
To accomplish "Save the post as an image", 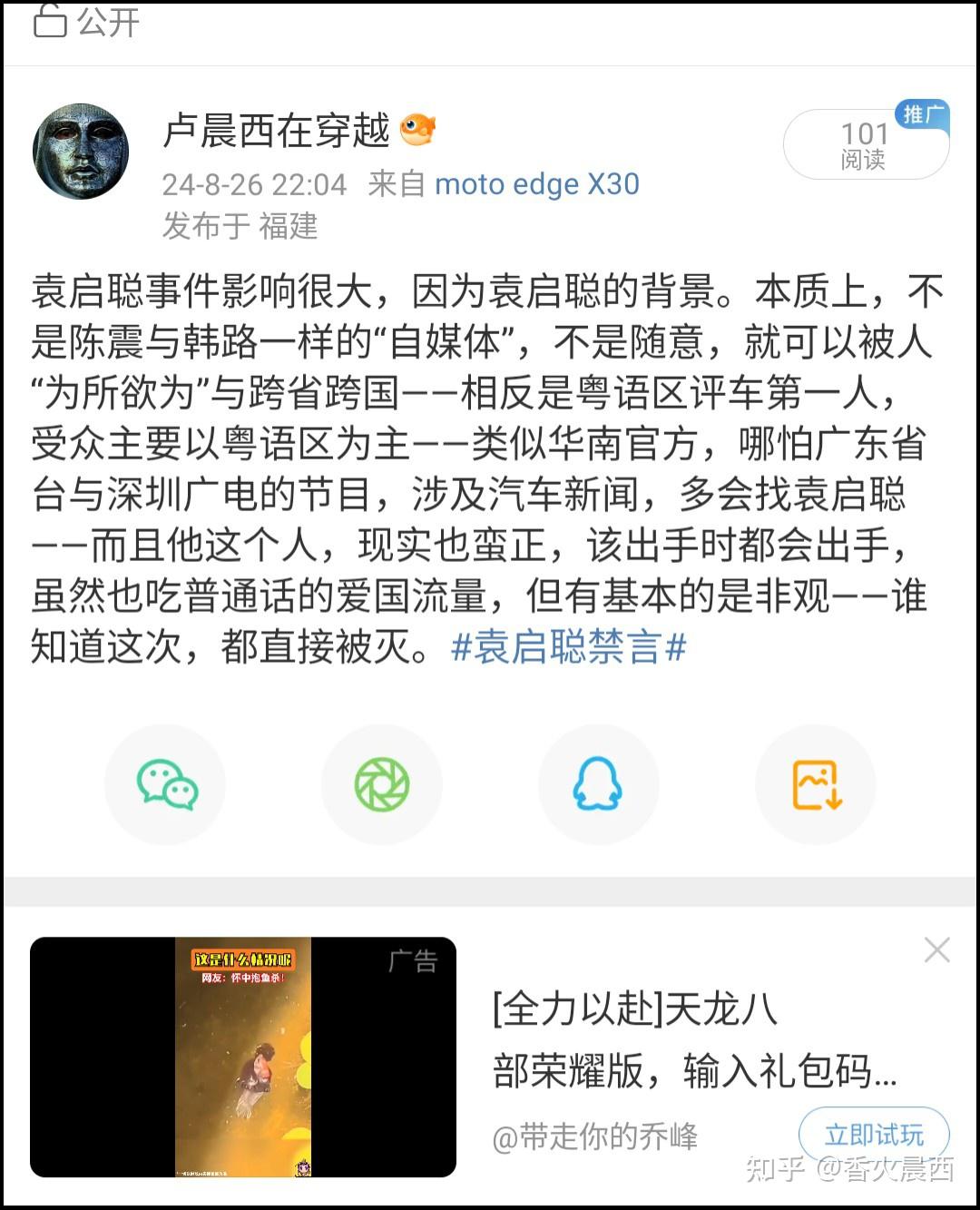I will (816, 784).
